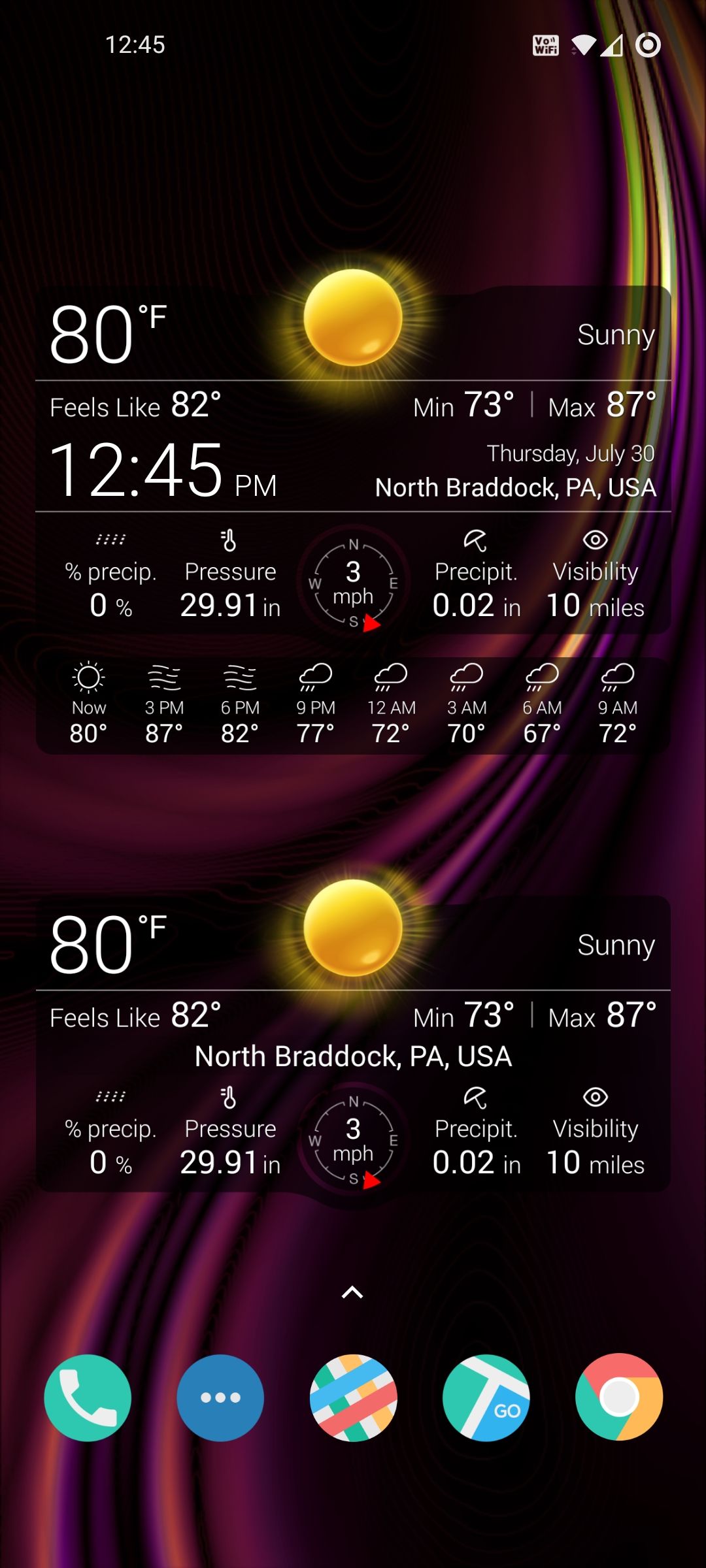Open the wind compass showing 3 mph
This screenshot has height=1568, width=706.
(x=353, y=580)
